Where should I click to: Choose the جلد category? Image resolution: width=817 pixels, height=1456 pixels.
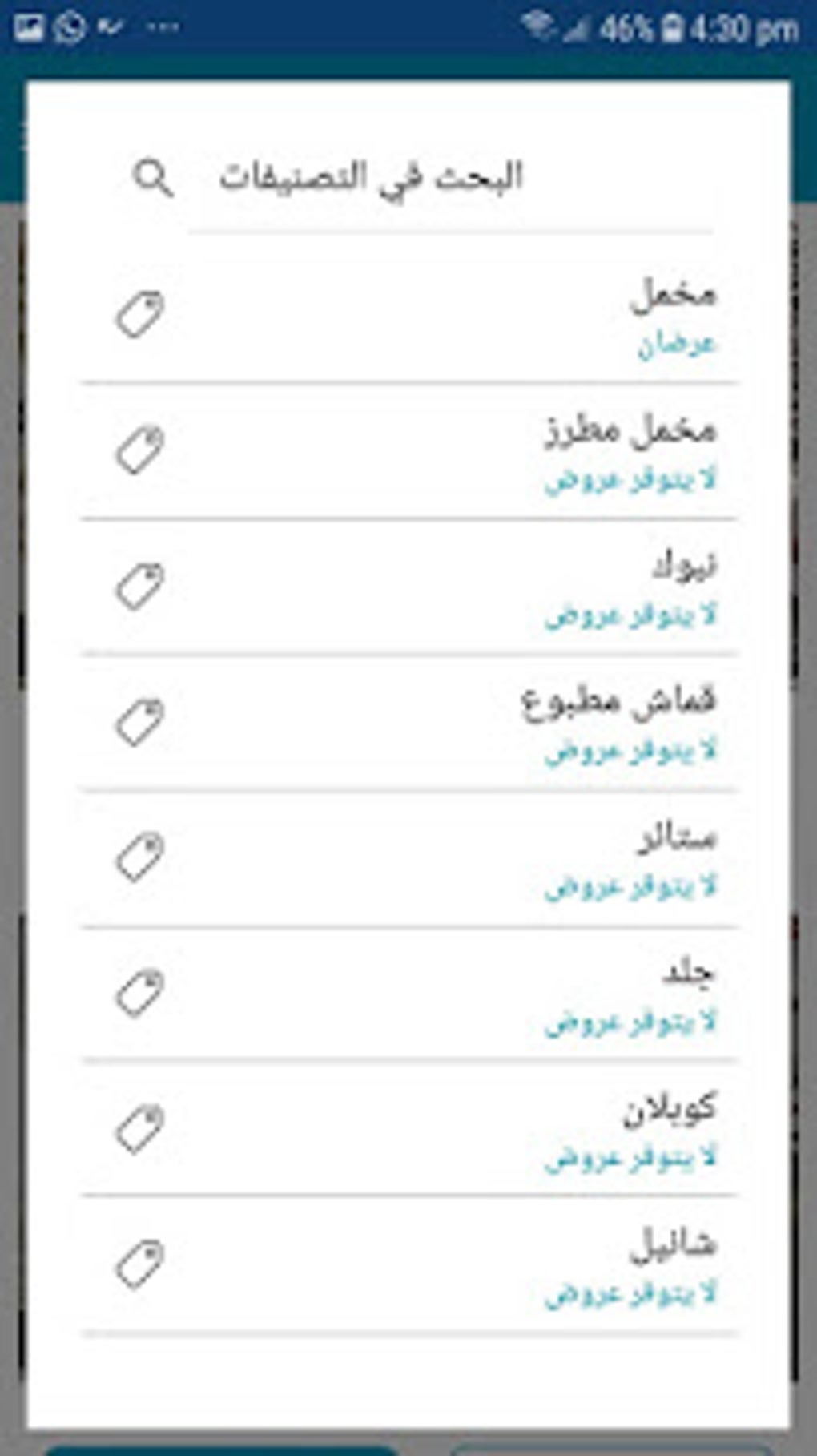(x=408, y=994)
